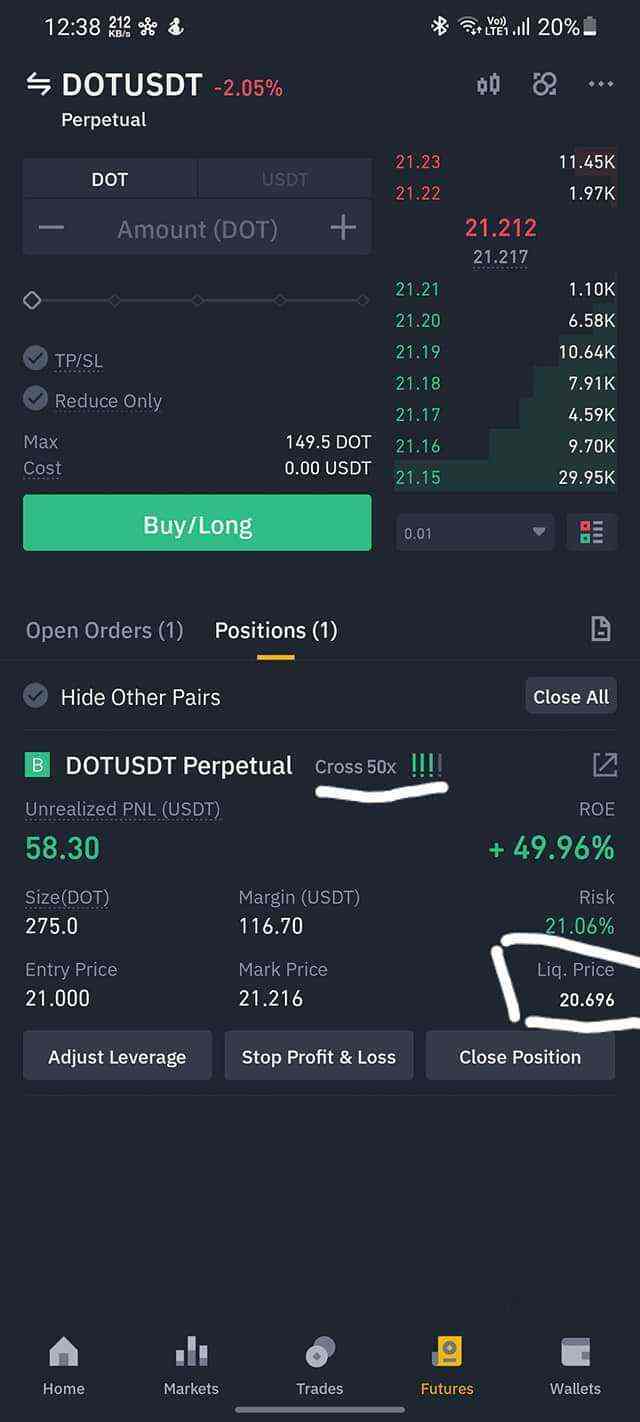Tap the Close Position button

click(519, 1056)
